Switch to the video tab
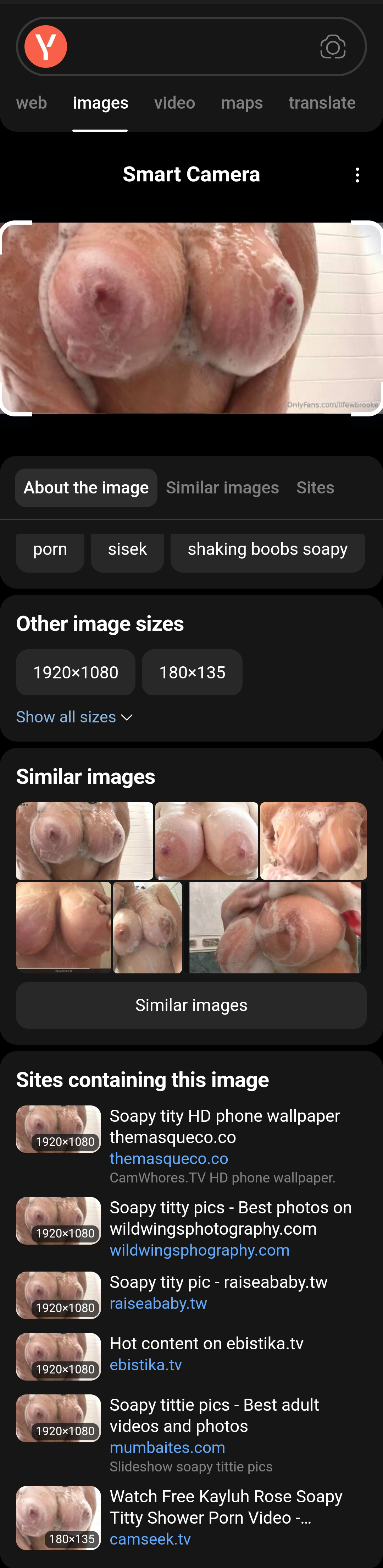The width and height of the screenshot is (383, 1568). 174,103
